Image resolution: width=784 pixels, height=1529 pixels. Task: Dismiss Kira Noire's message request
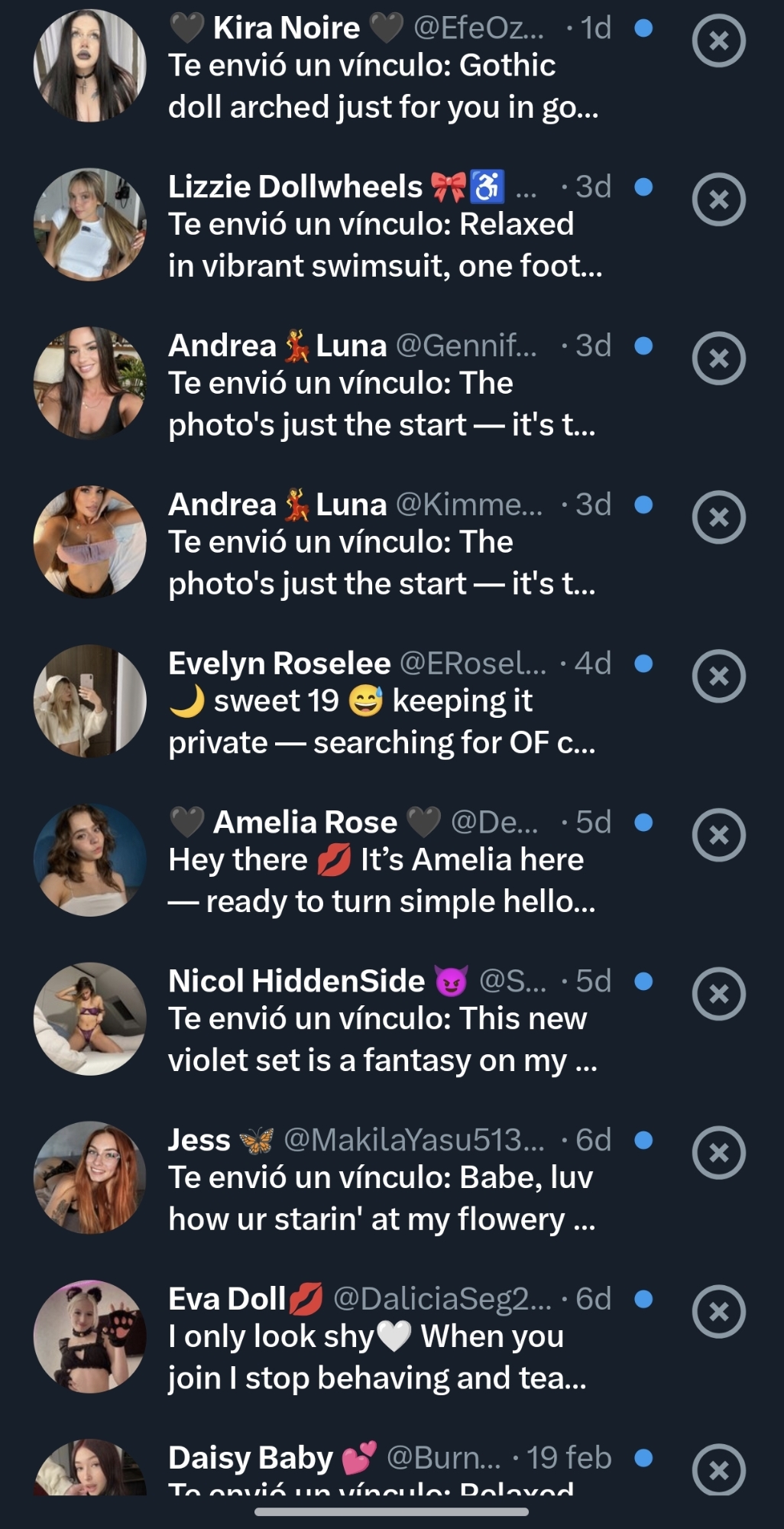718,41
